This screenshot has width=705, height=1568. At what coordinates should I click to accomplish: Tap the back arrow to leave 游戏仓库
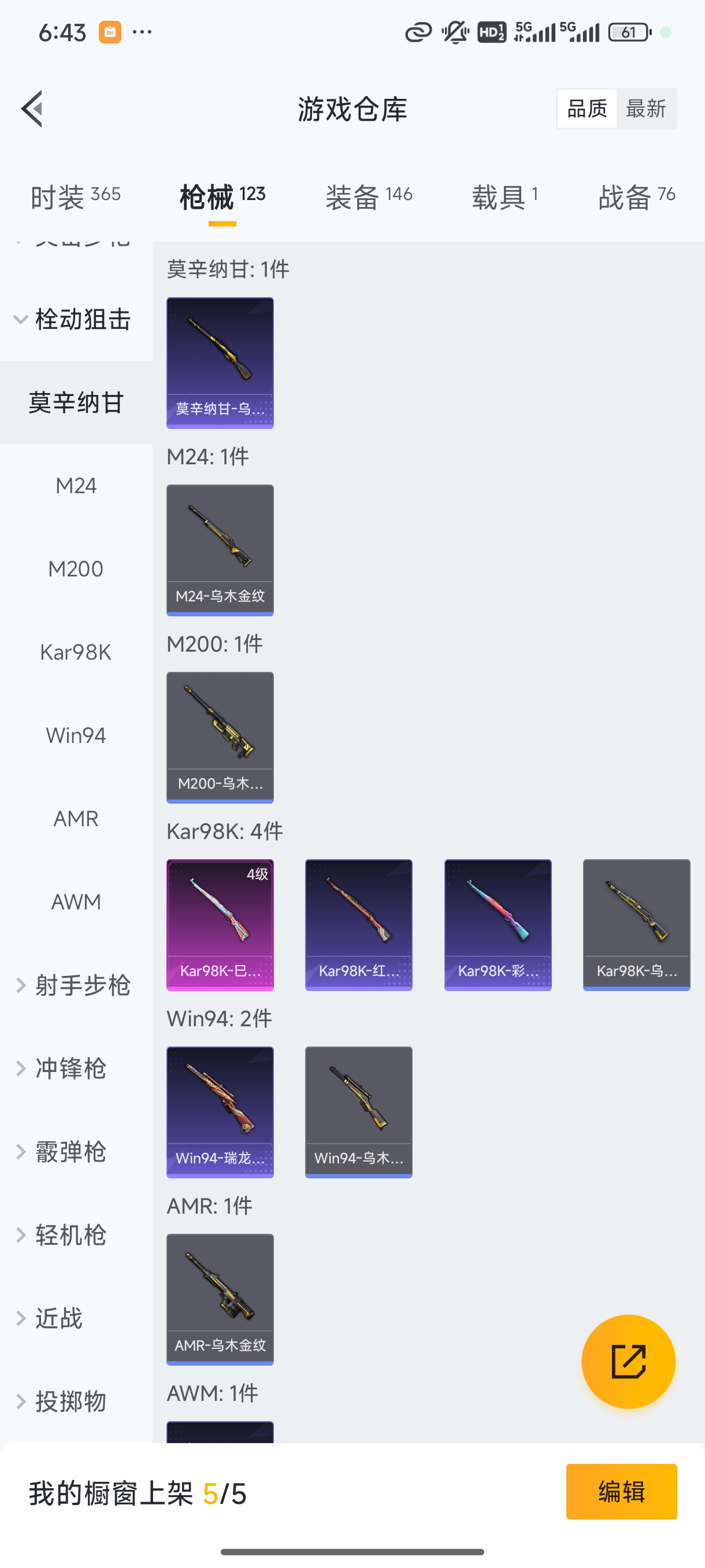click(32, 108)
